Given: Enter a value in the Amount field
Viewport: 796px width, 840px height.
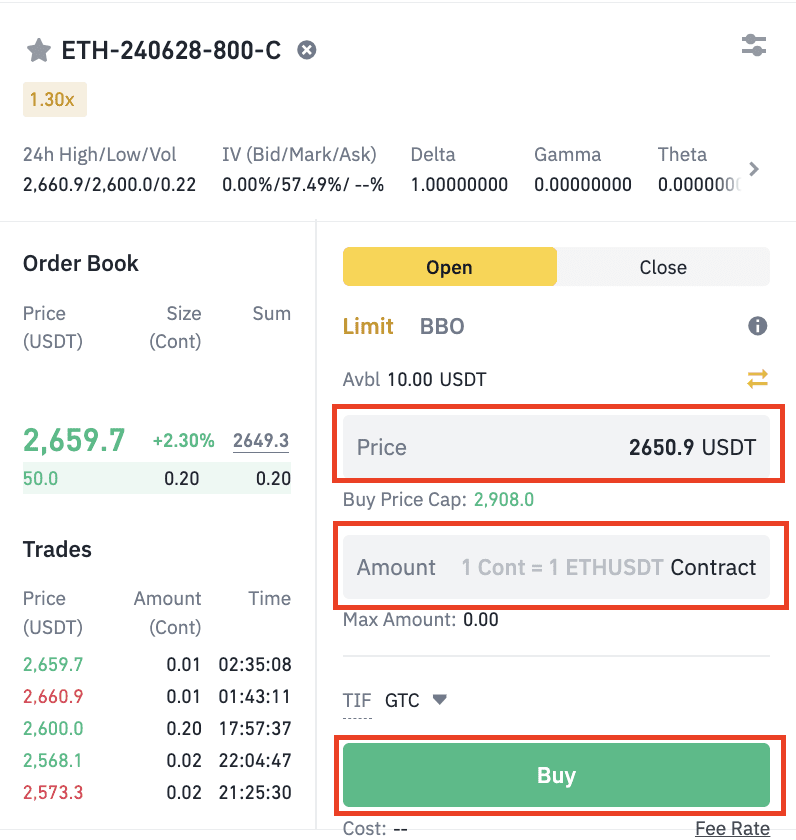Looking at the screenshot, I should coord(556,567).
